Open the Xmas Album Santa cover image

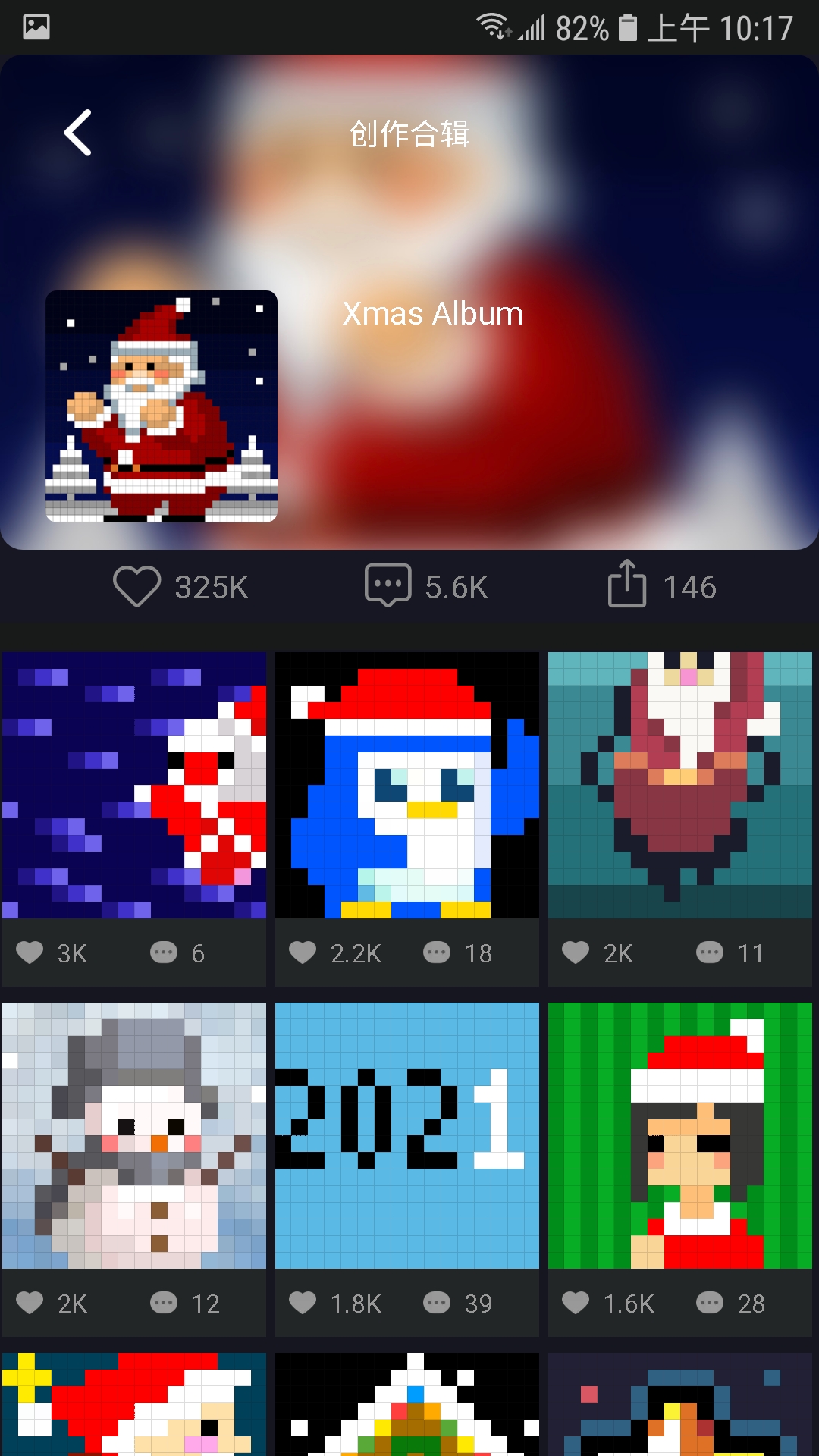[x=162, y=406]
